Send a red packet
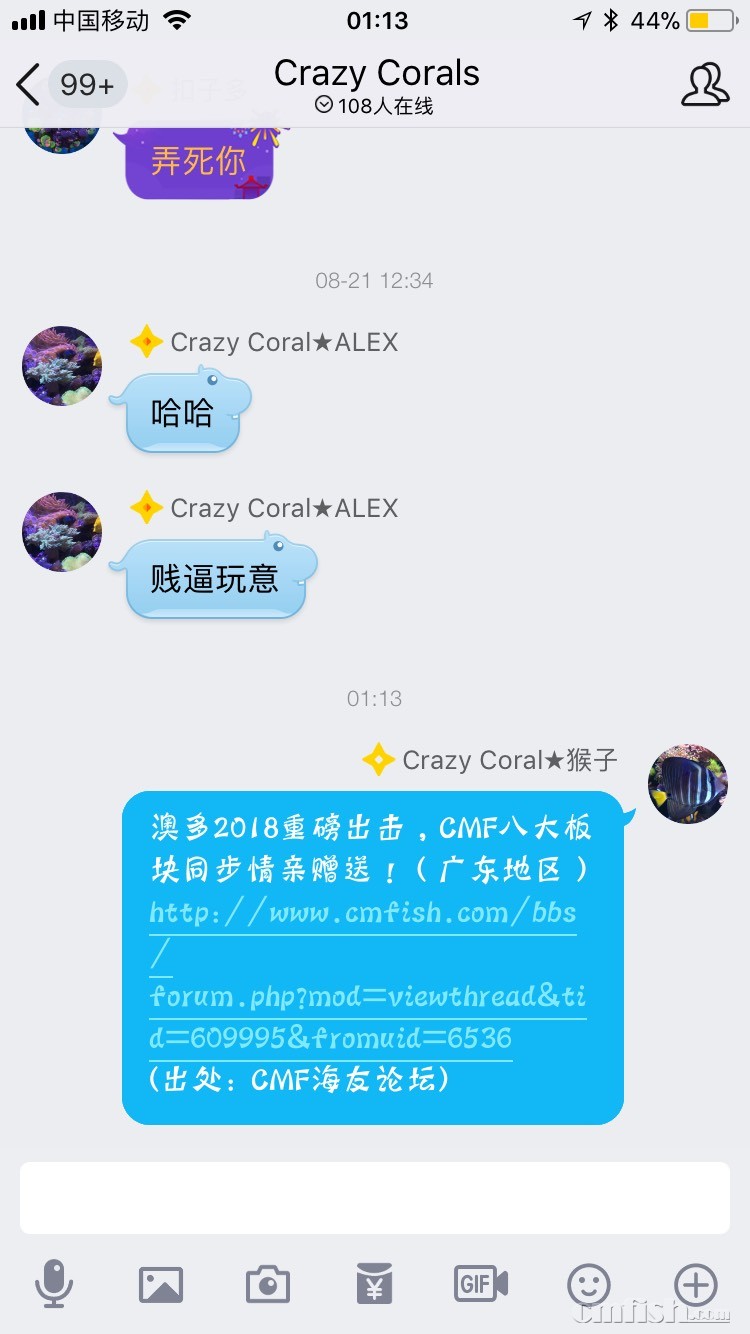The image size is (750, 1334). (374, 1284)
